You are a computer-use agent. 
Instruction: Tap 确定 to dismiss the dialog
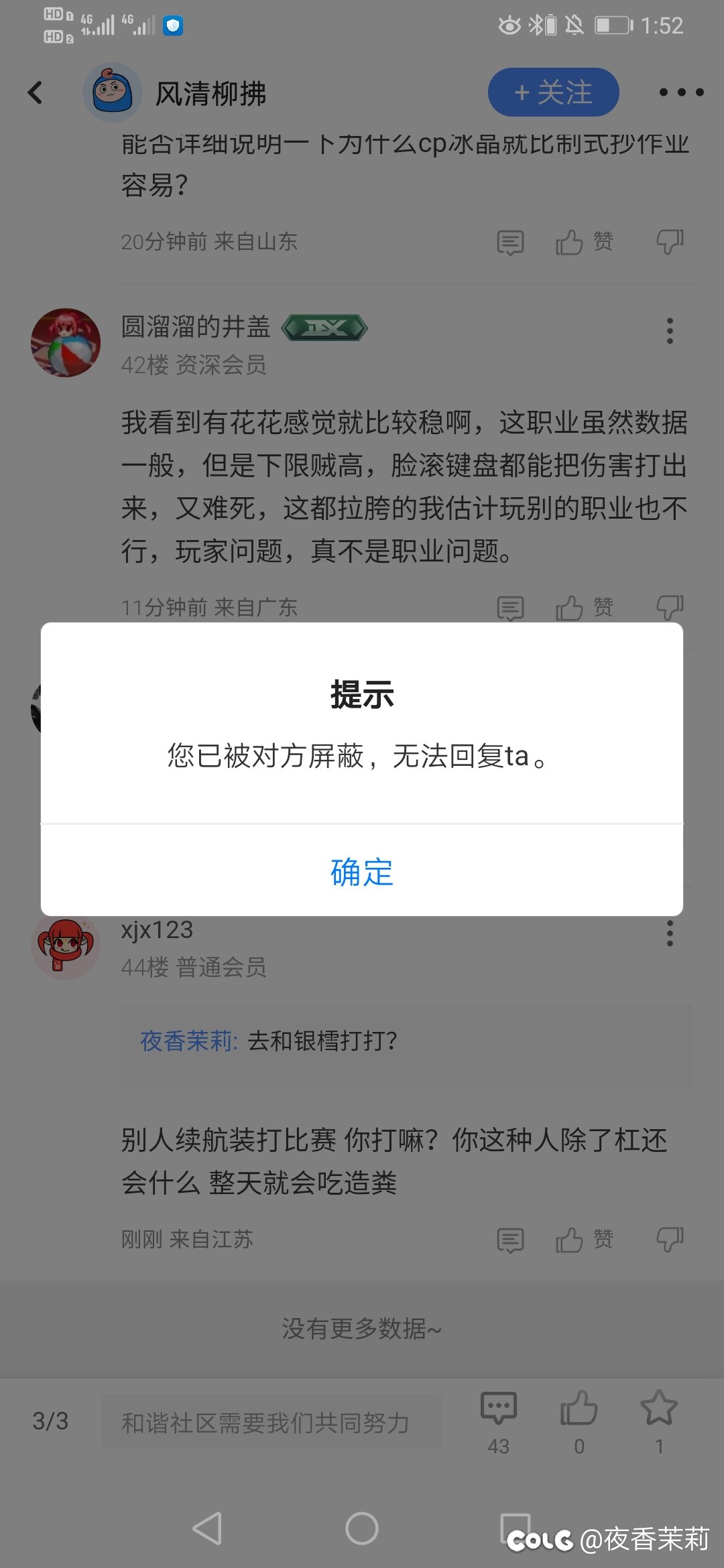[x=362, y=872]
